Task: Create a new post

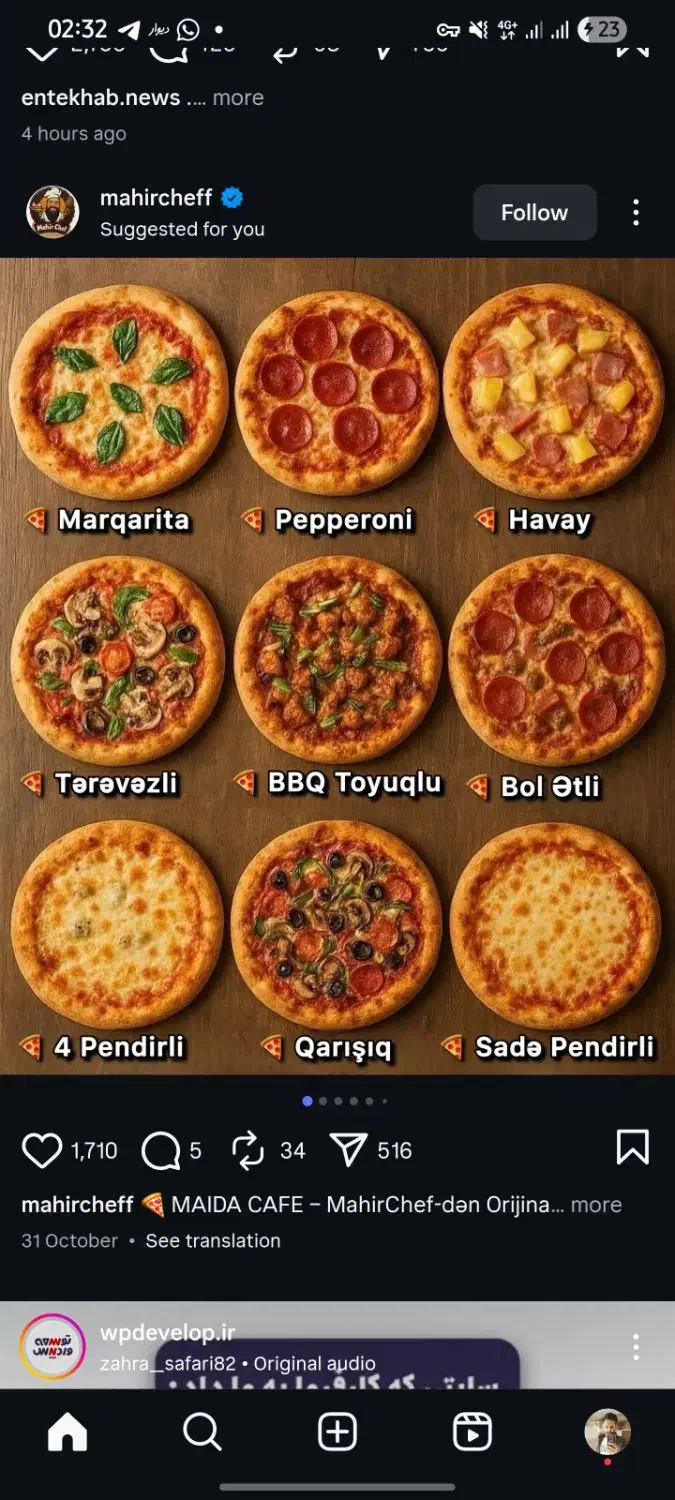Action: click(x=337, y=1433)
